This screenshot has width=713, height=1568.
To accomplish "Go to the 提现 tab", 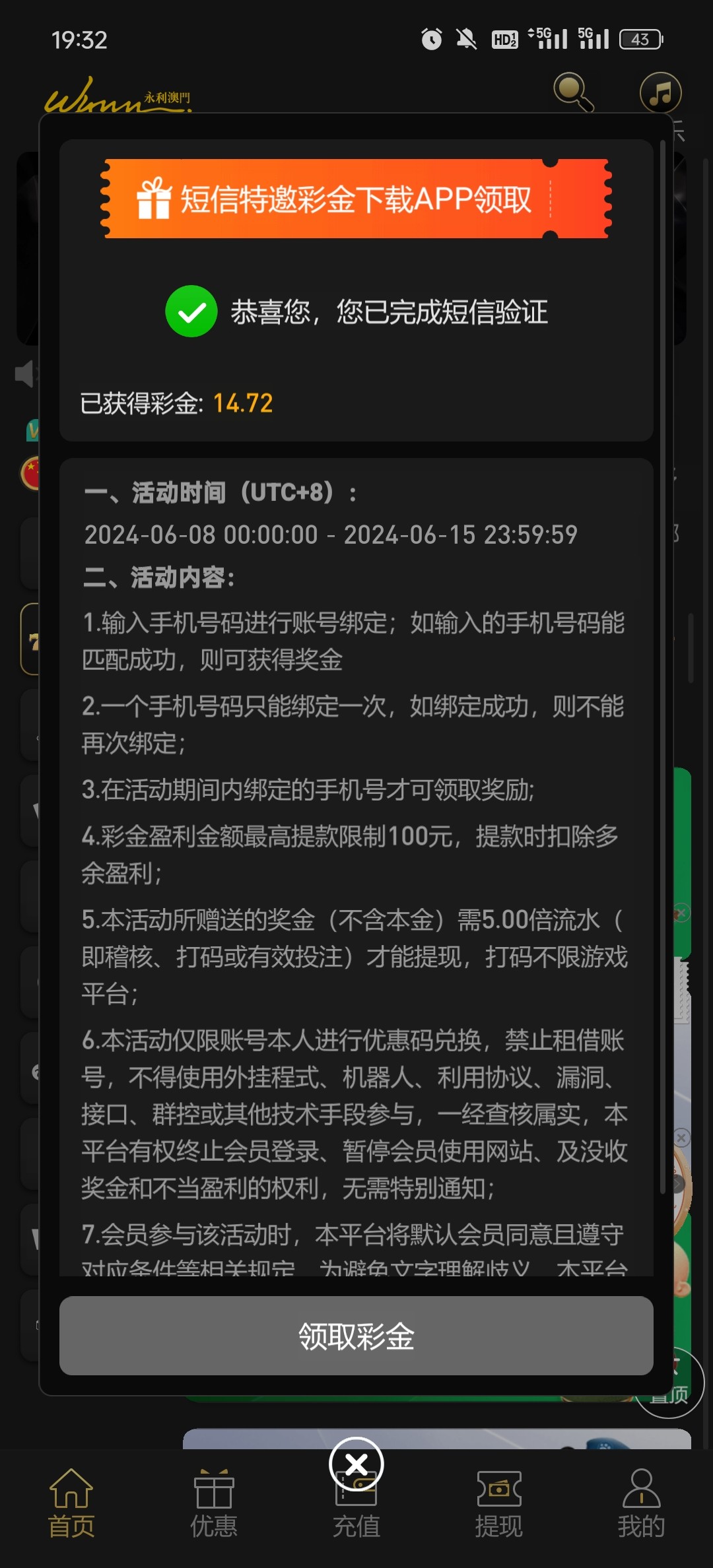I will [x=499, y=1503].
